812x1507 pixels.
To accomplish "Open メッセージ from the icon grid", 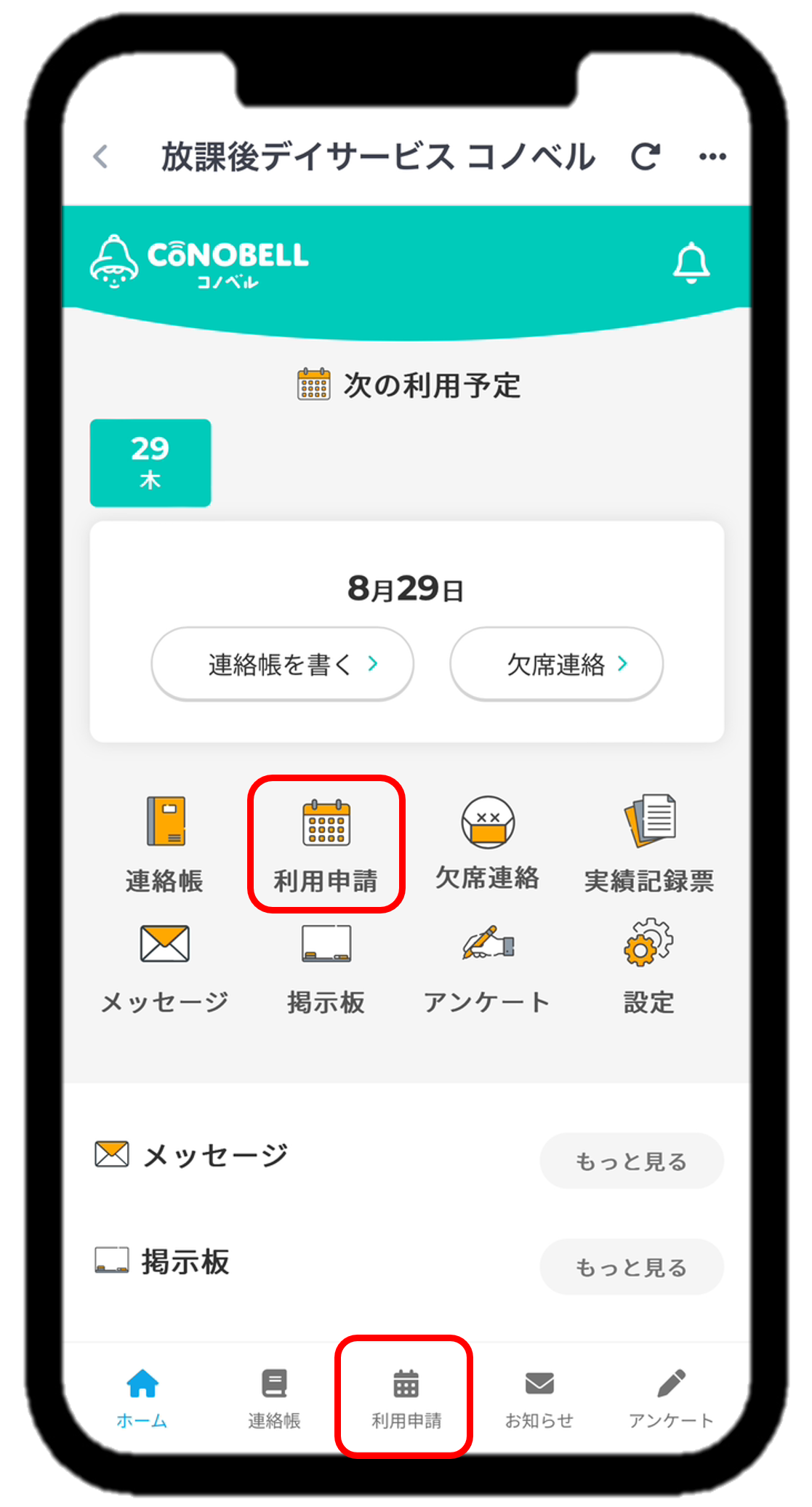I will (x=165, y=968).
